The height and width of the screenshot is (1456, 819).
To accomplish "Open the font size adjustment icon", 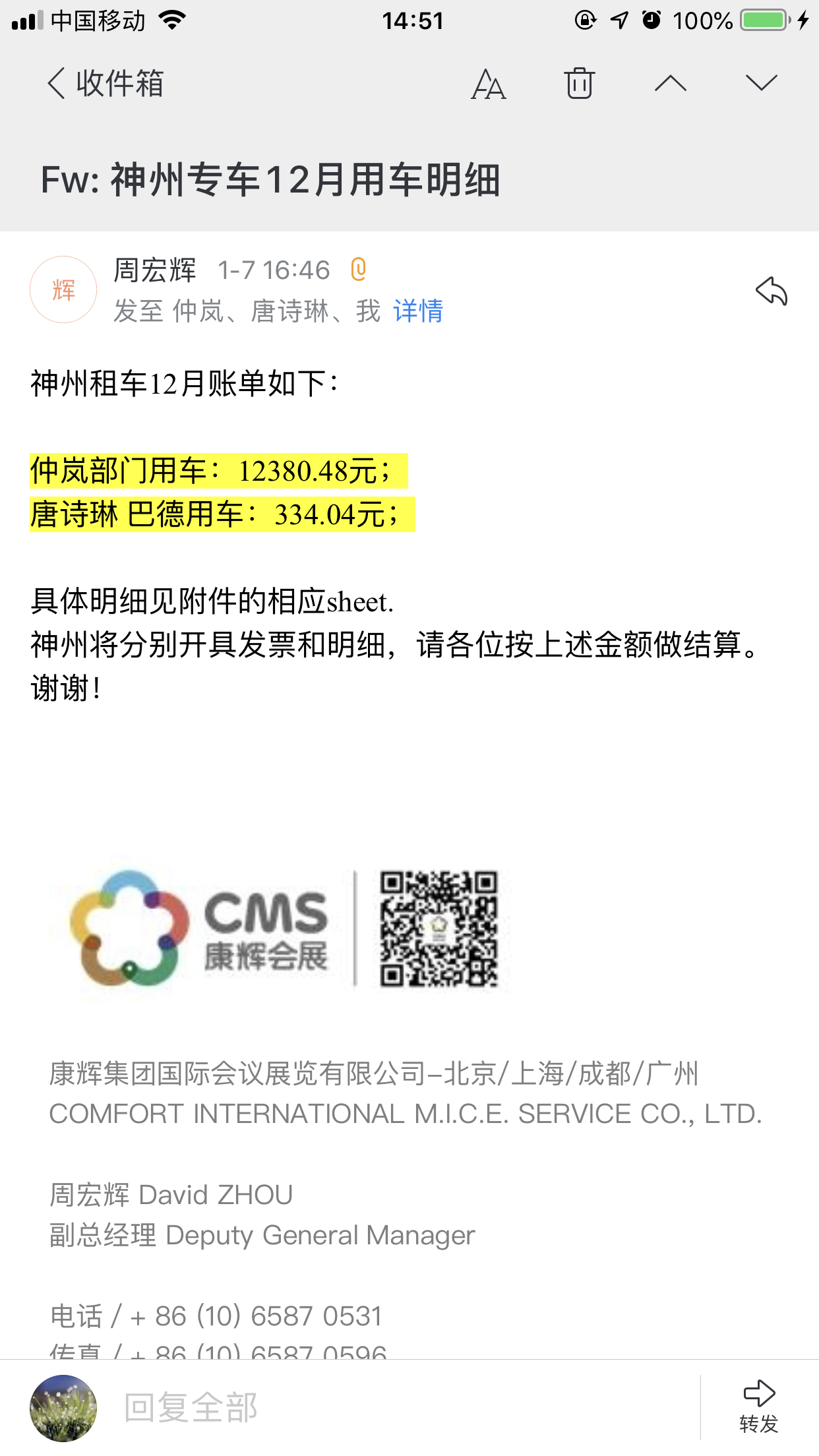I will click(x=488, y=84).
